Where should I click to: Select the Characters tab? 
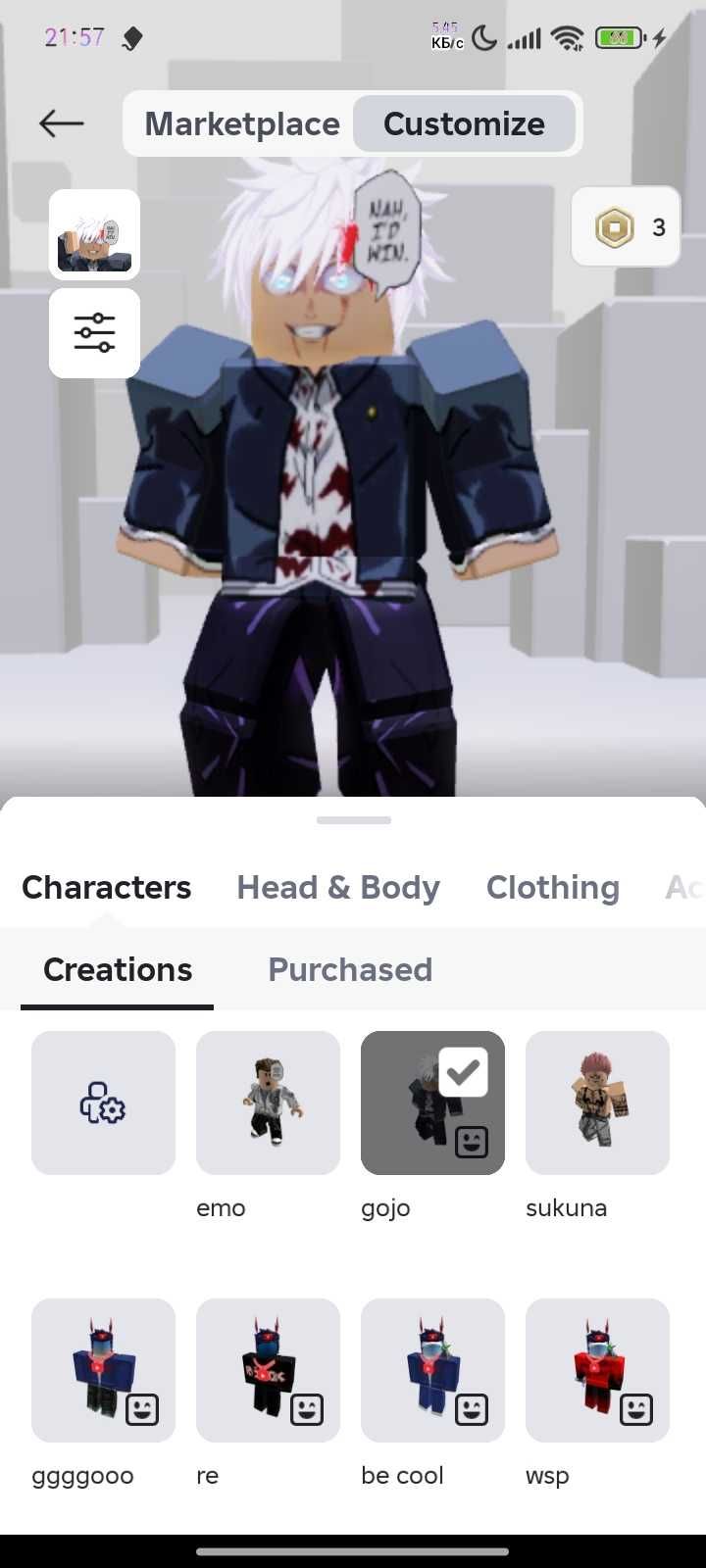pos(106,887)
